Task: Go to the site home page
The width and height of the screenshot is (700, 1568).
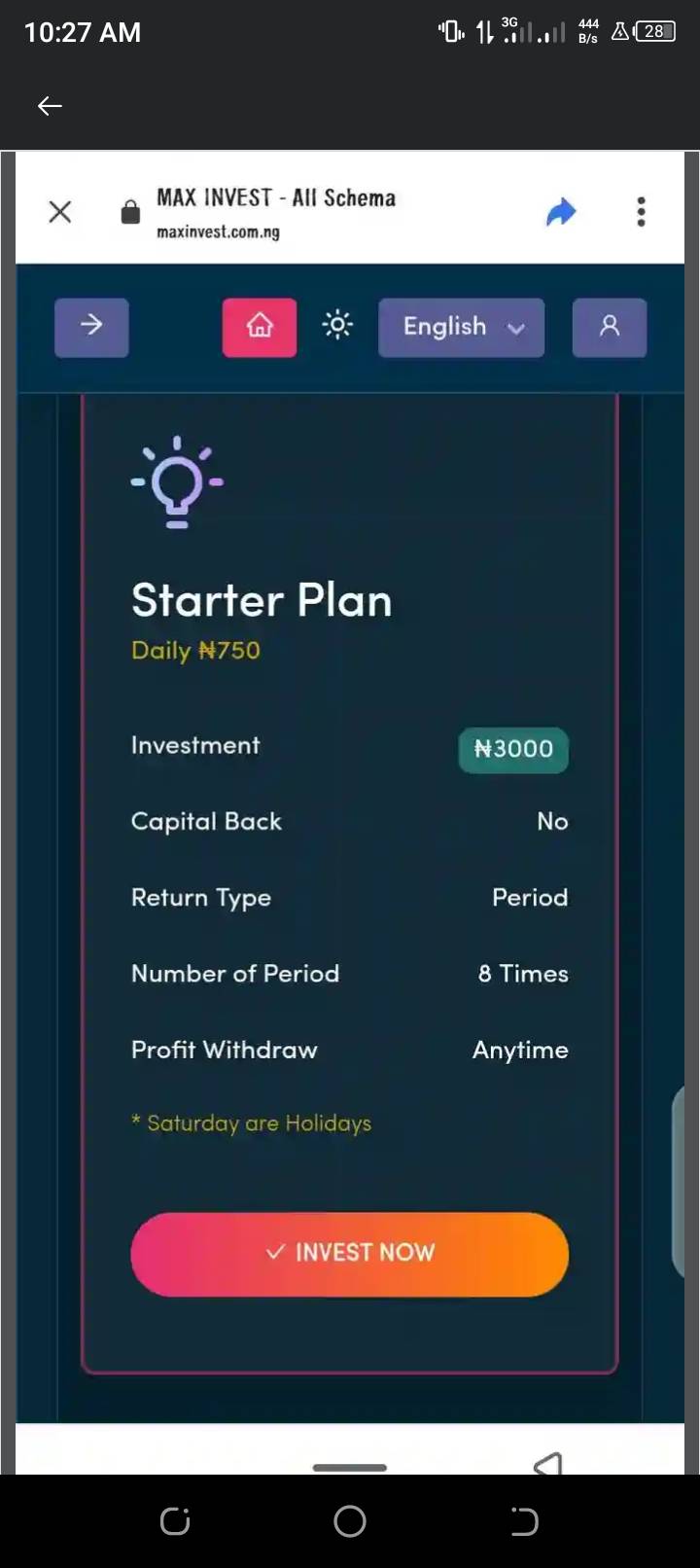Action: [260, 327]
